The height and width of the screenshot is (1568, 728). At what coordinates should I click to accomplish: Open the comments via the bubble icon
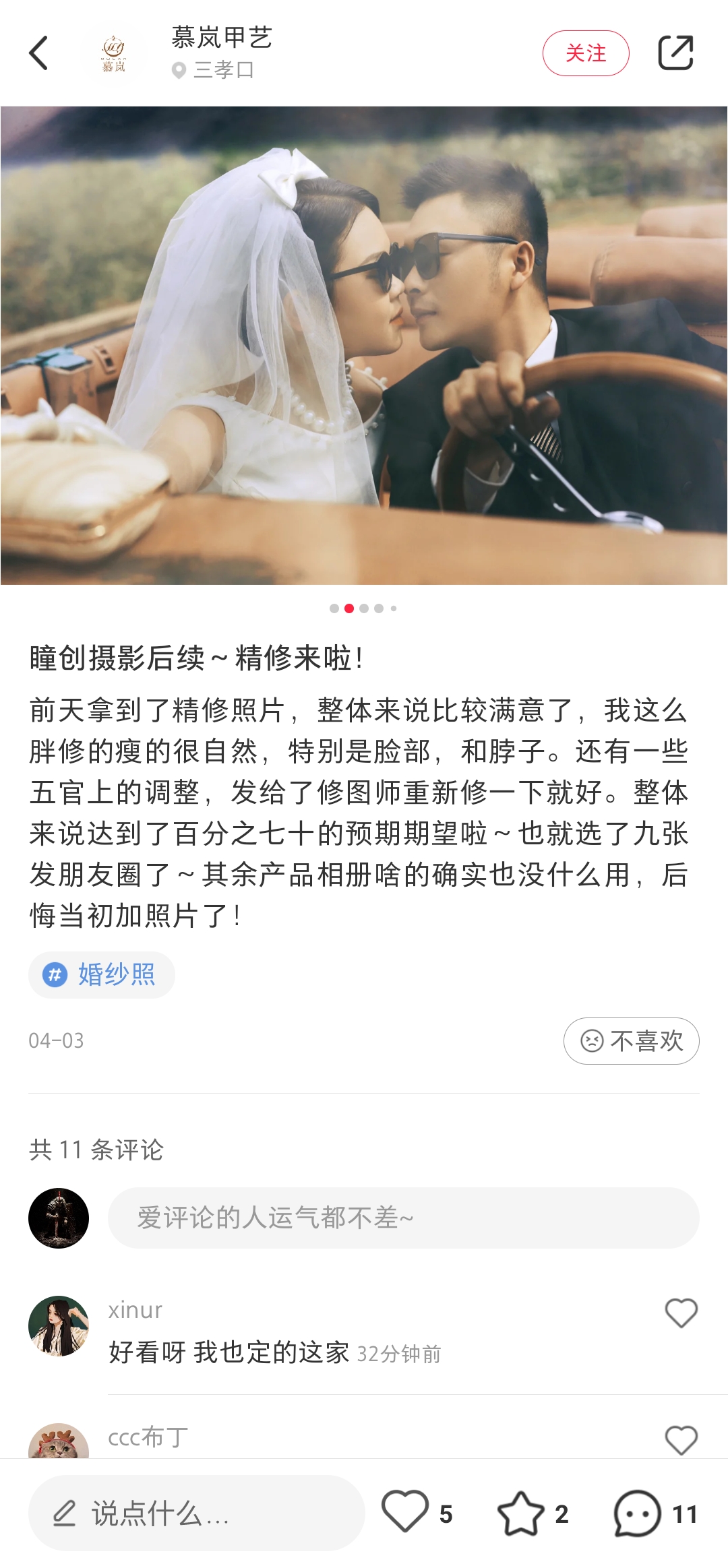(637, 1513)
